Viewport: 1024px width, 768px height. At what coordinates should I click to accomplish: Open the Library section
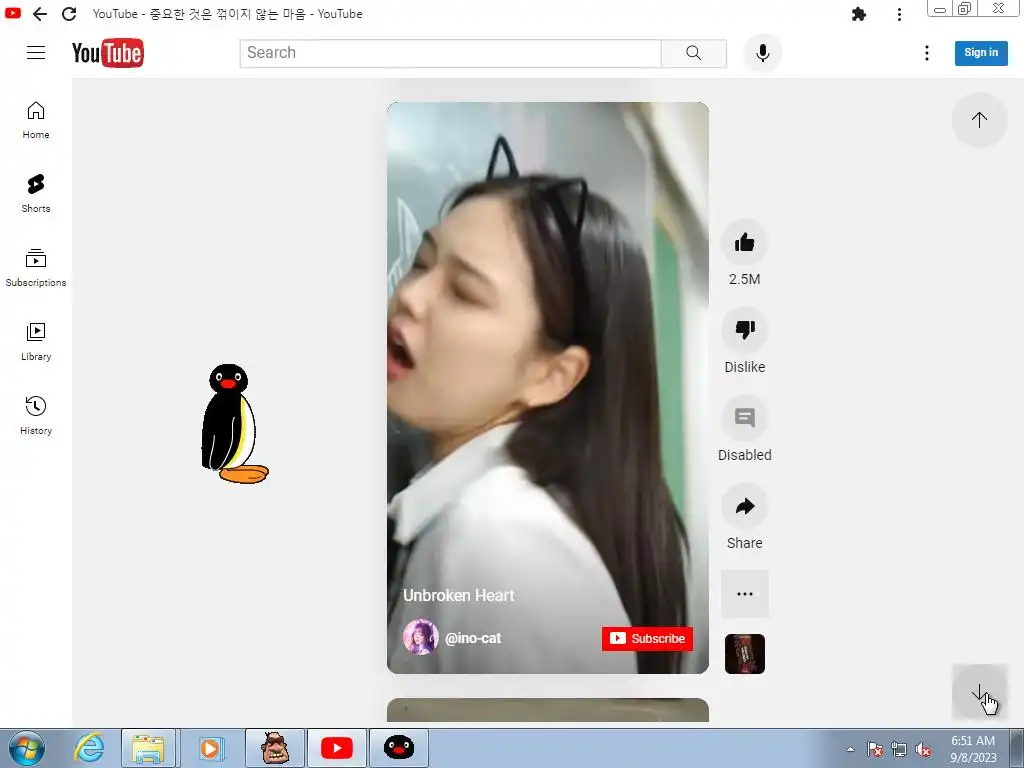pyautogui.click(x=36, y=341)
